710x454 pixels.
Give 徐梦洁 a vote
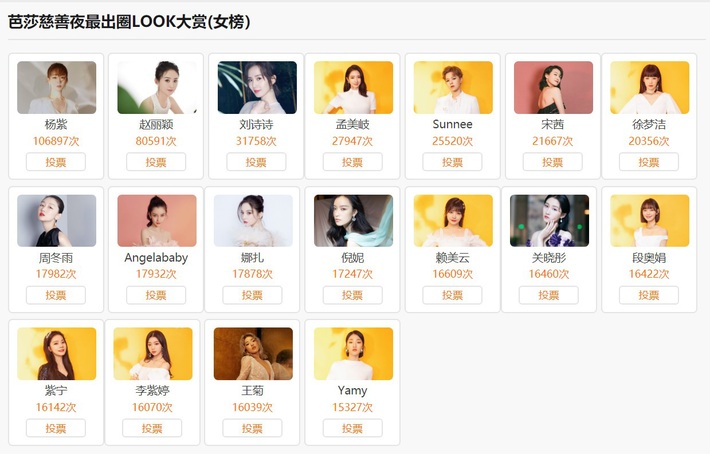click(x=649, y=162)
